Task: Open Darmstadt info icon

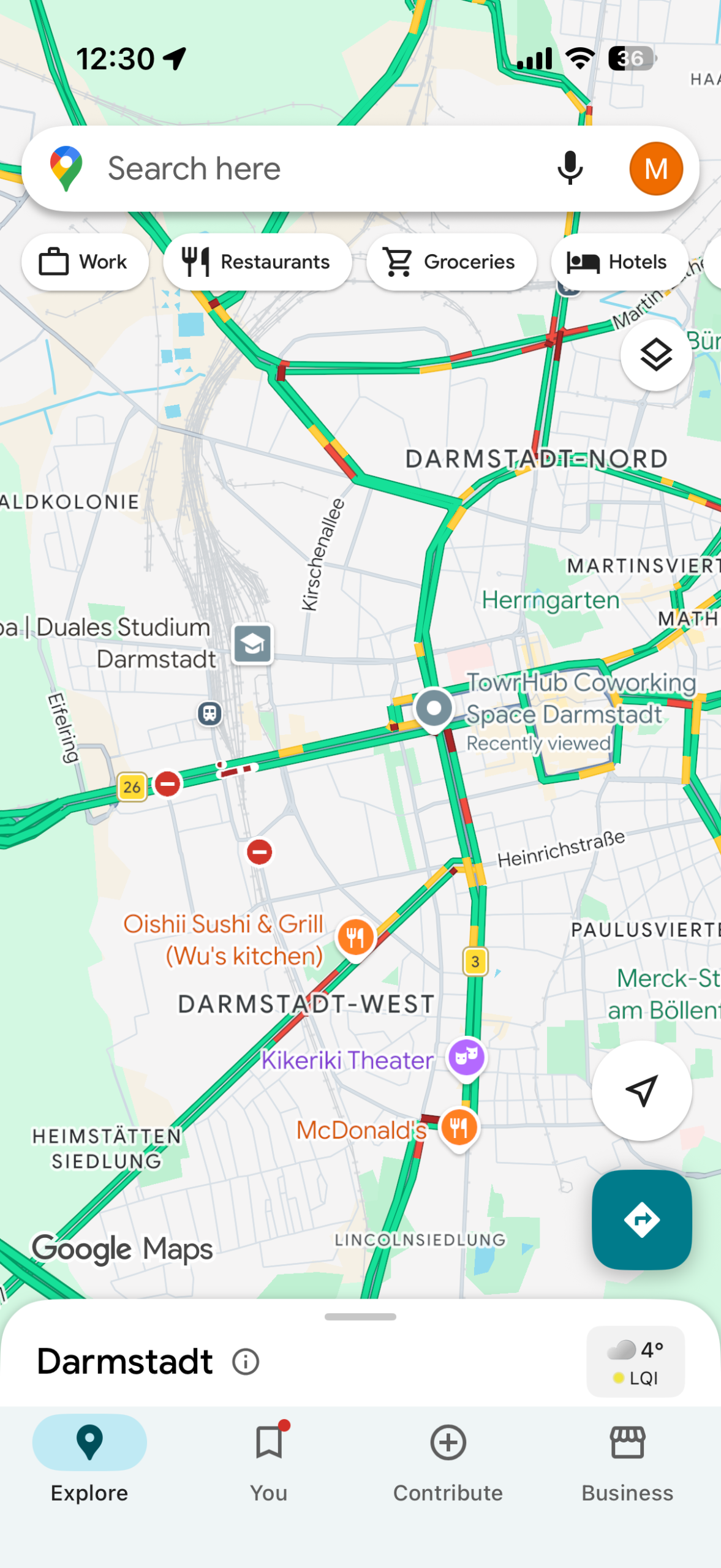Action: [246, 1362]
